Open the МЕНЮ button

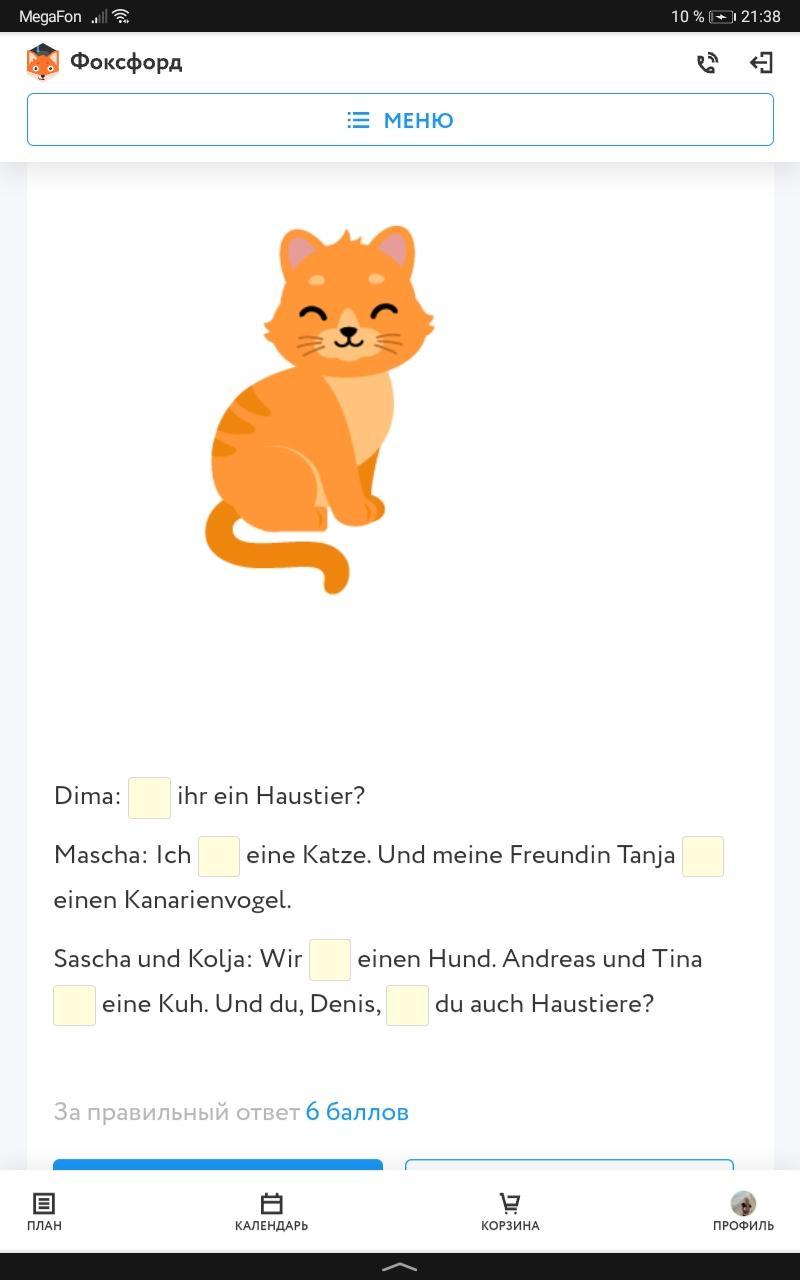click(400, 120)
